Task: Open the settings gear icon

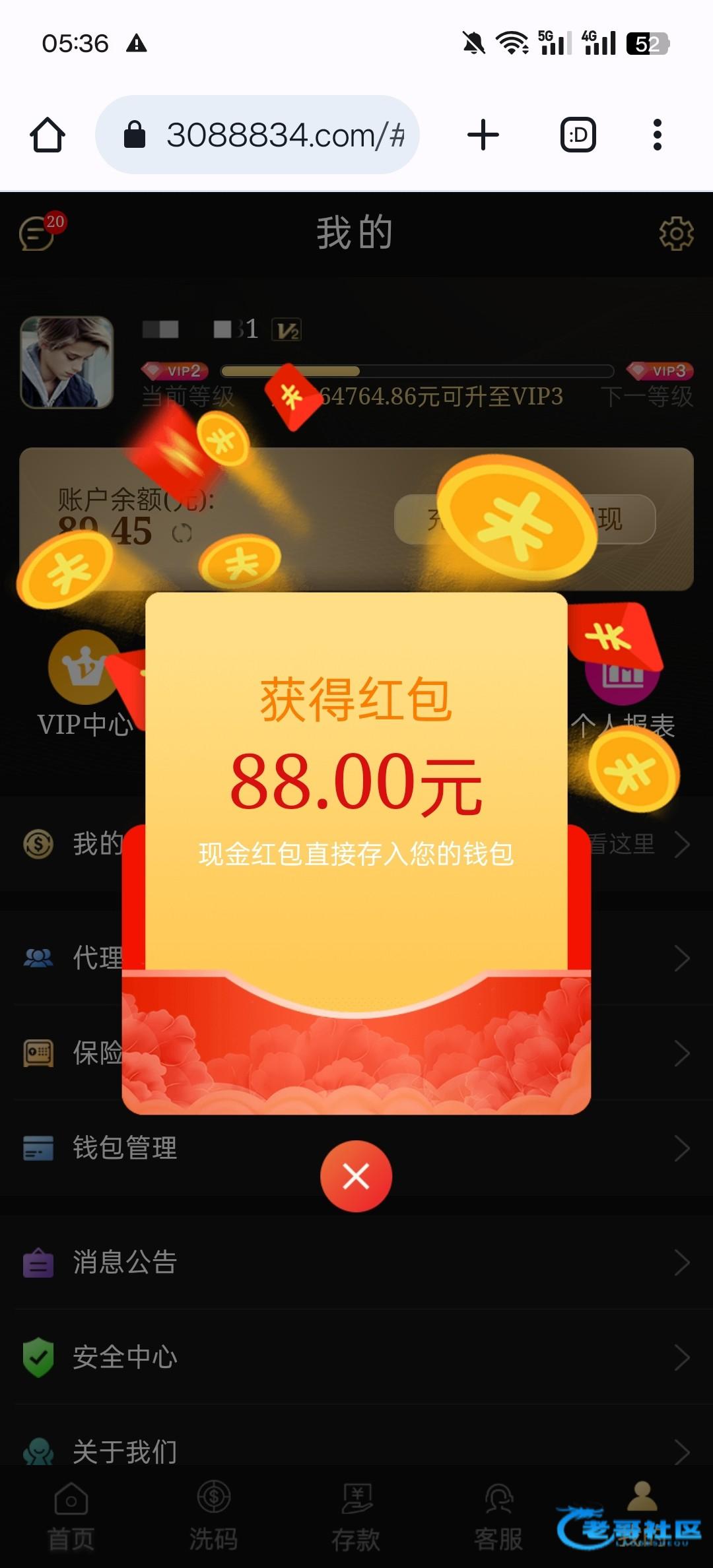Action: (x=676, y=233)
